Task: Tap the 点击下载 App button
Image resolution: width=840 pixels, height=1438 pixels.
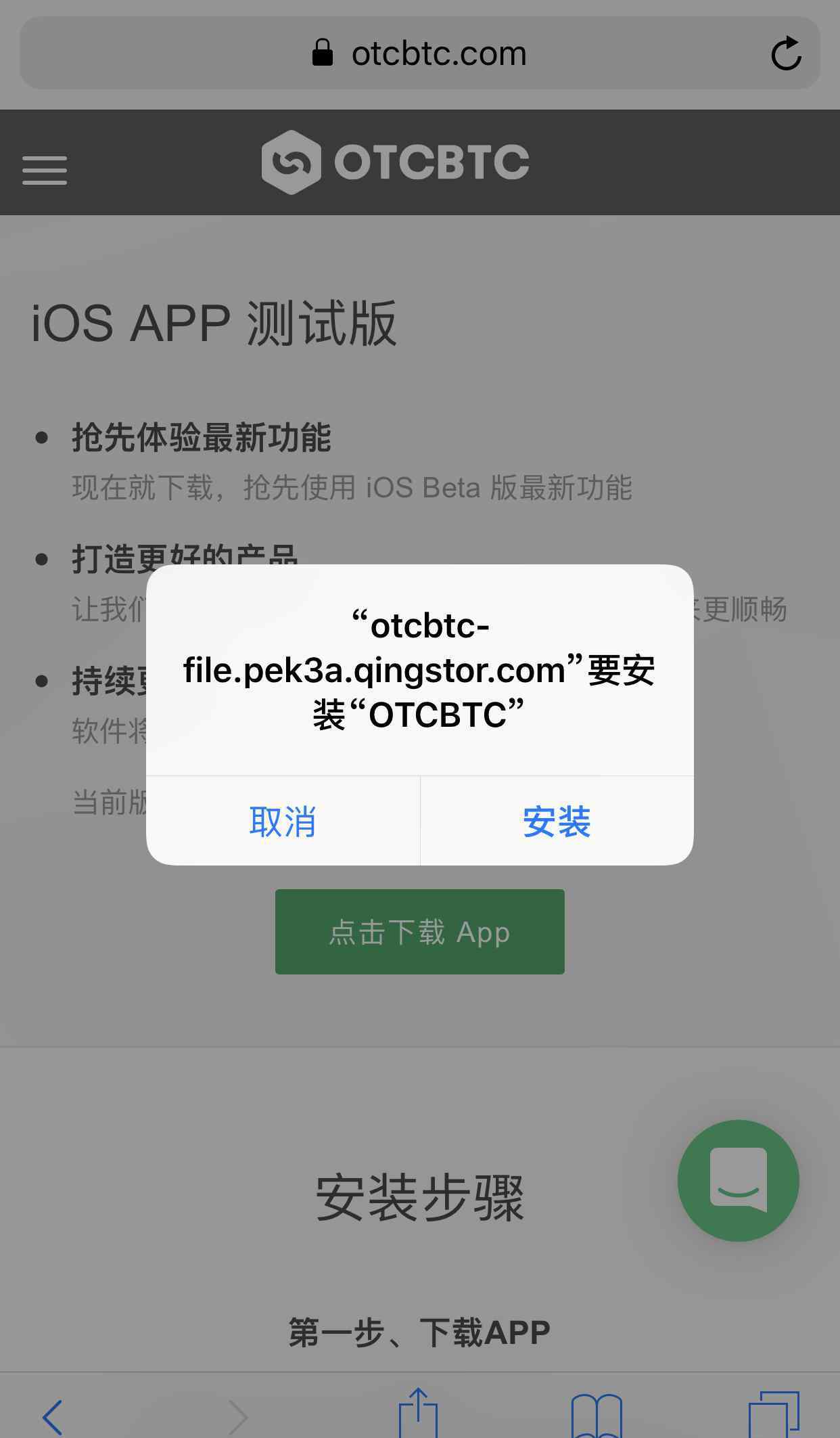Action: tap(419, 932)
